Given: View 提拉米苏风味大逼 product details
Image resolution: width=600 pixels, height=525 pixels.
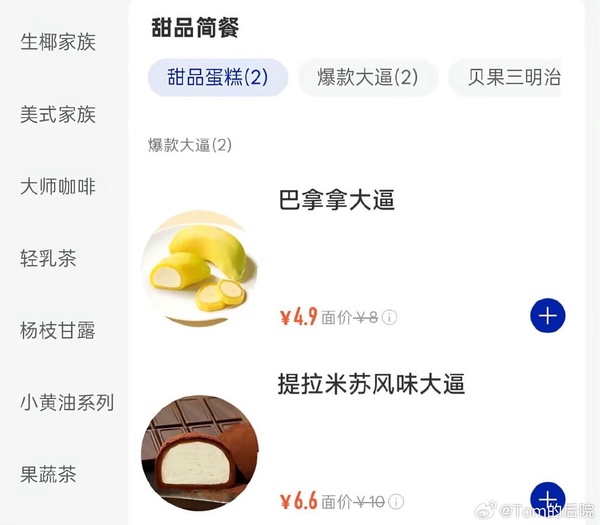Looking at the screenshot, I should pyautogui.click(x=371, y=384).
